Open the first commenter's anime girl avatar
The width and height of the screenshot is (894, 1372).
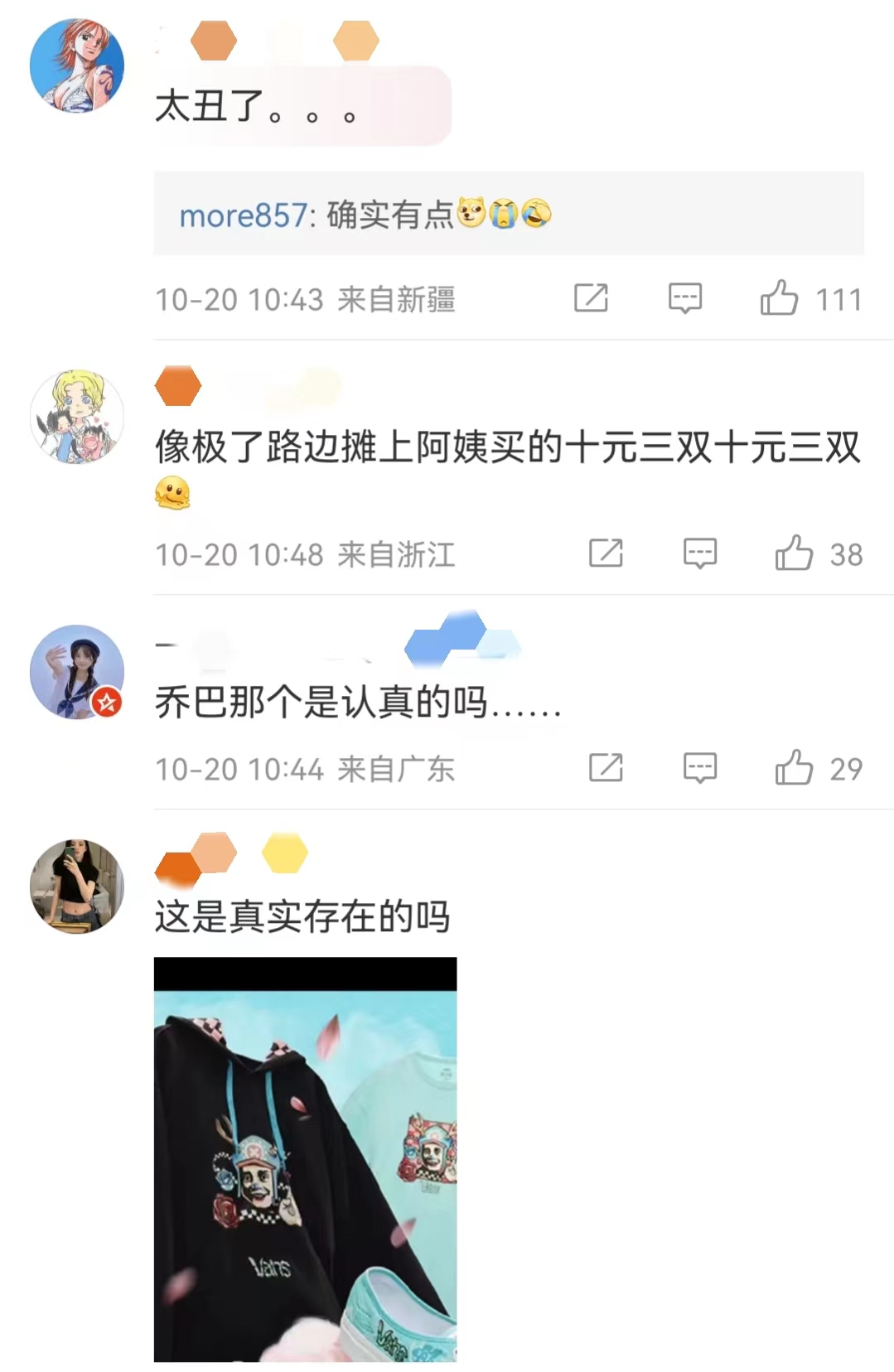tap(77, 65)
